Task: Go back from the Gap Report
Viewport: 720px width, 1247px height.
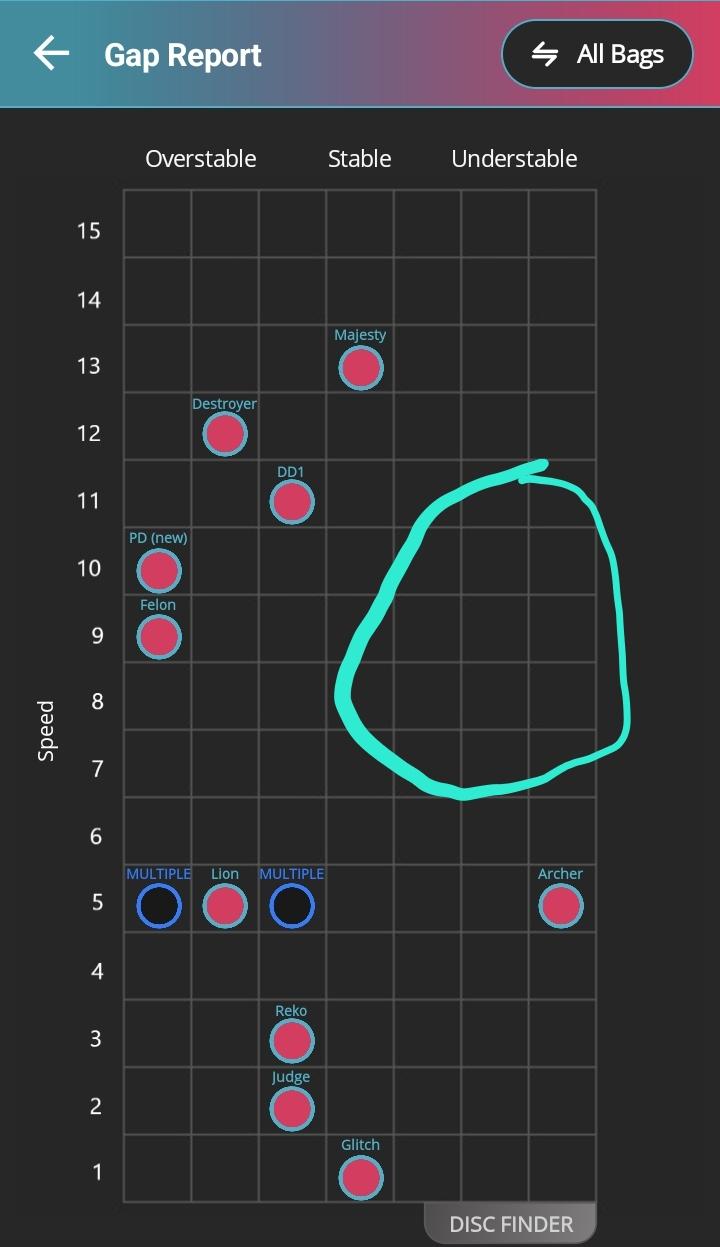Action: point(51,54)
